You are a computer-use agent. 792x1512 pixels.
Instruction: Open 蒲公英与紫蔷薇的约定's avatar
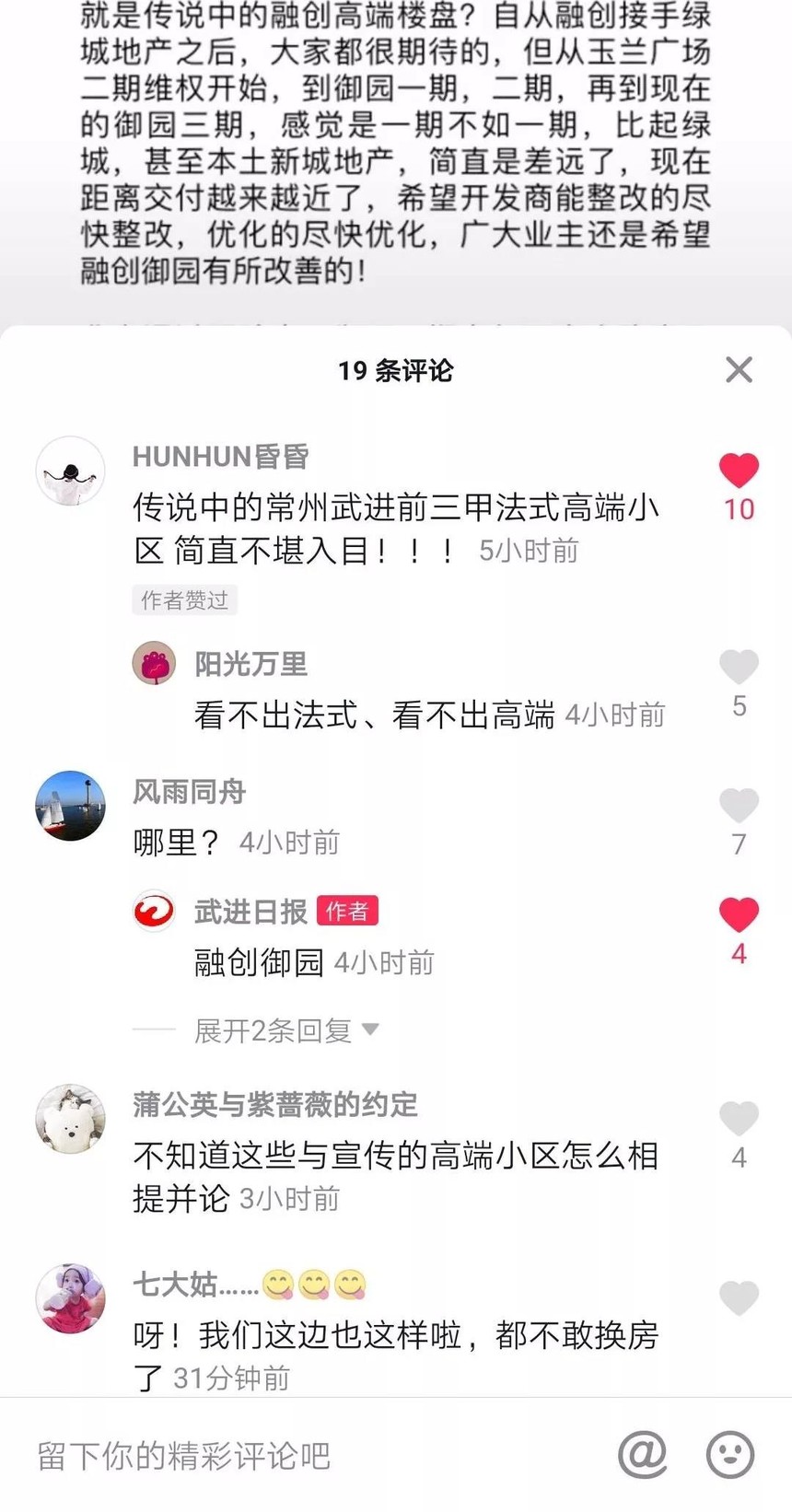coord(70,1119)
